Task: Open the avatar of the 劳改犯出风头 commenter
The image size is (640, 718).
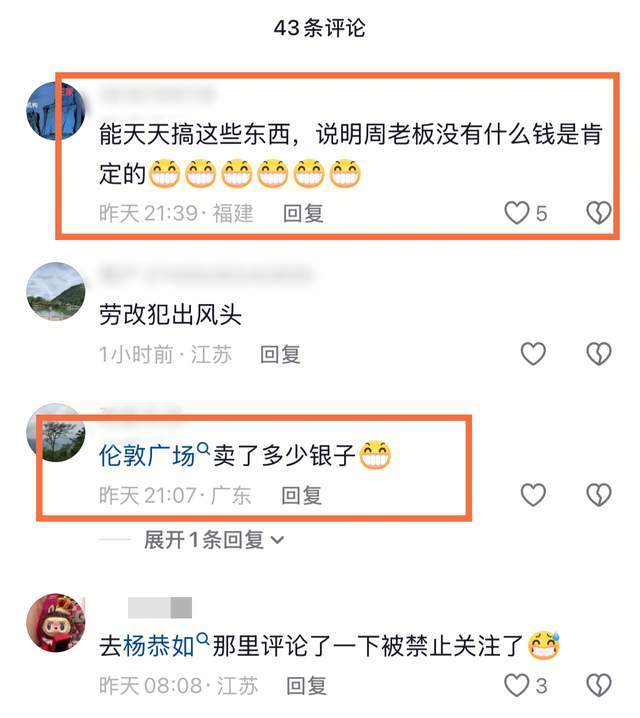Action: 55,291
